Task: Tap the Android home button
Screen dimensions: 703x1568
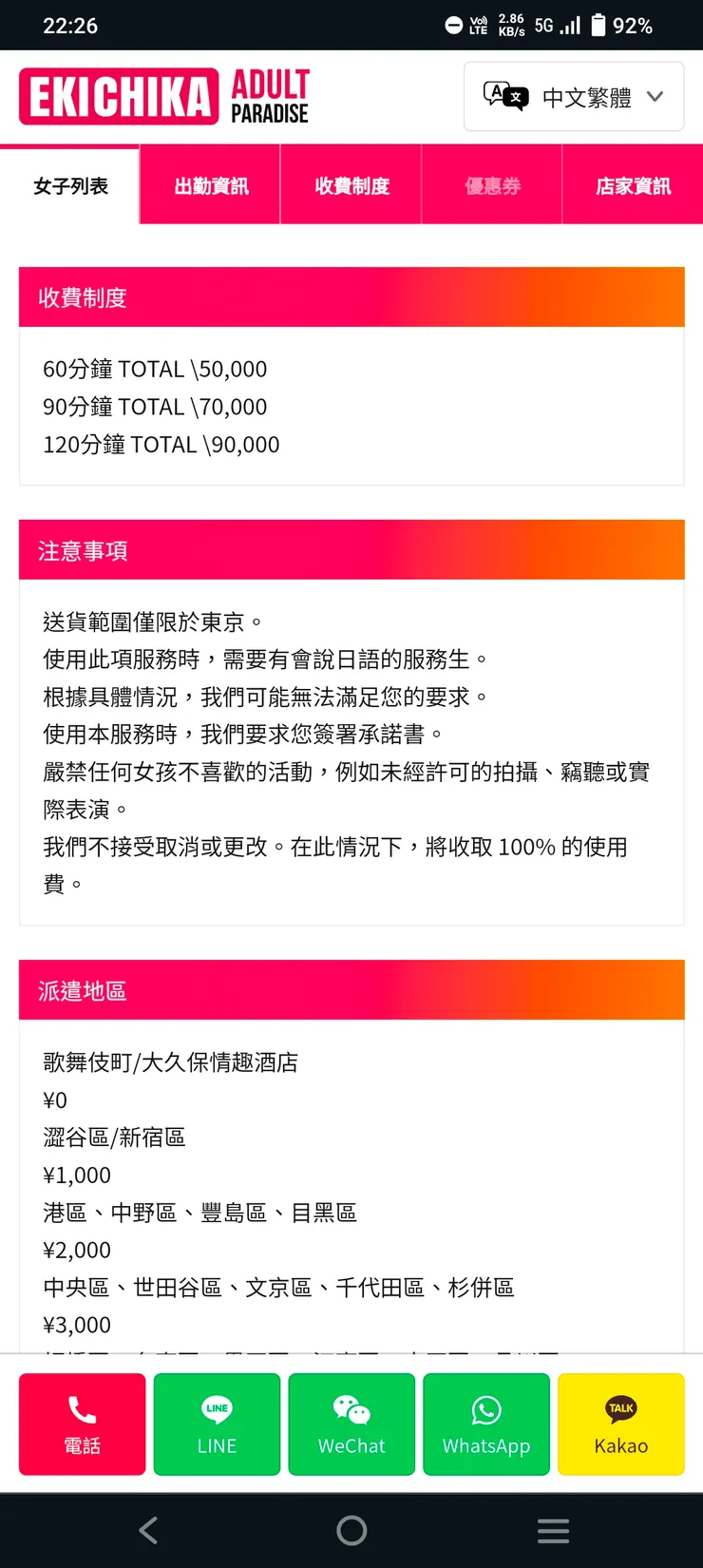Action: [351, 1530]
